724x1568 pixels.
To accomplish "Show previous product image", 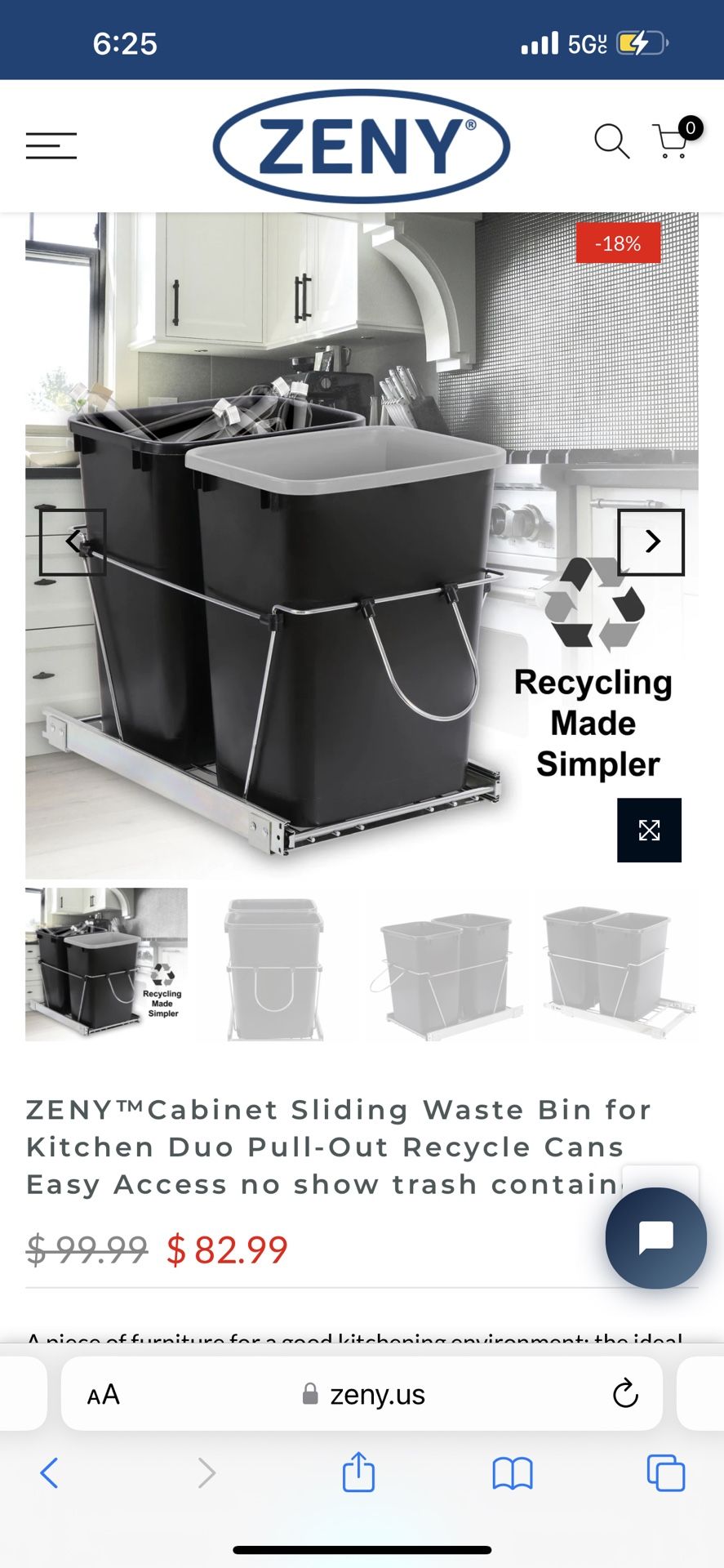I will point(73,541).
